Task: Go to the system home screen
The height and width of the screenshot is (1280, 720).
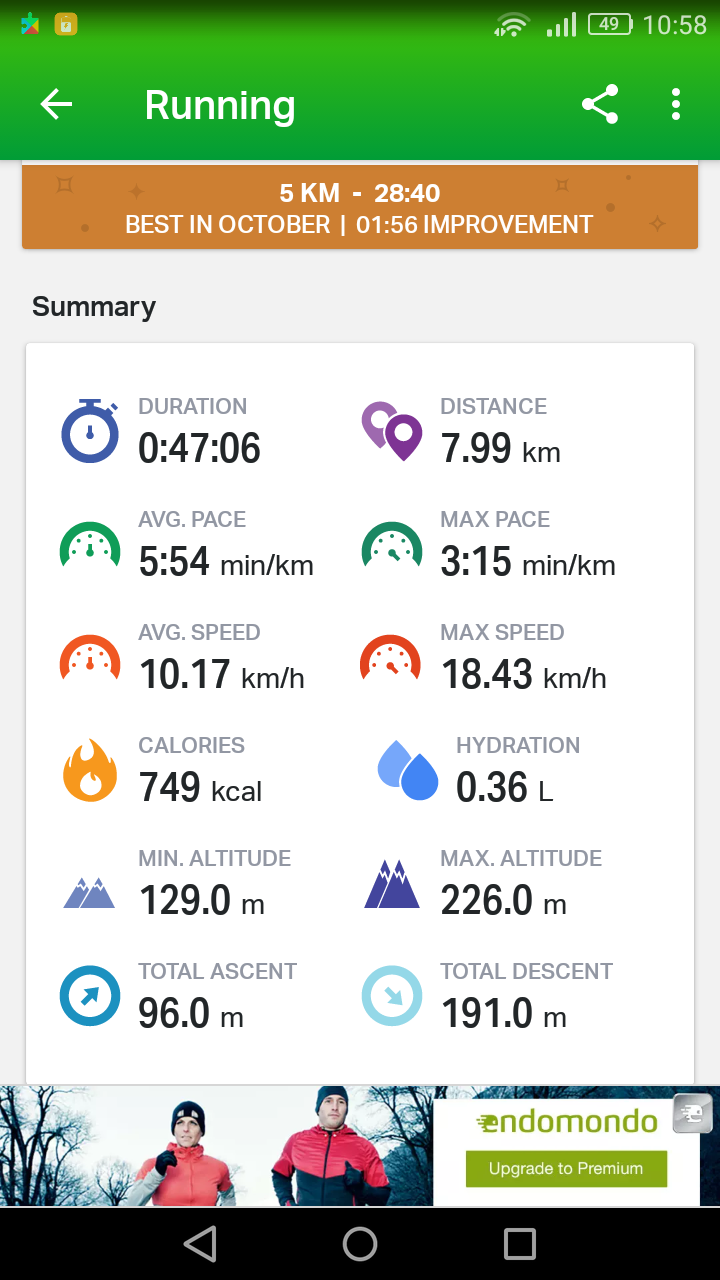Action: tap(360, 1244)
